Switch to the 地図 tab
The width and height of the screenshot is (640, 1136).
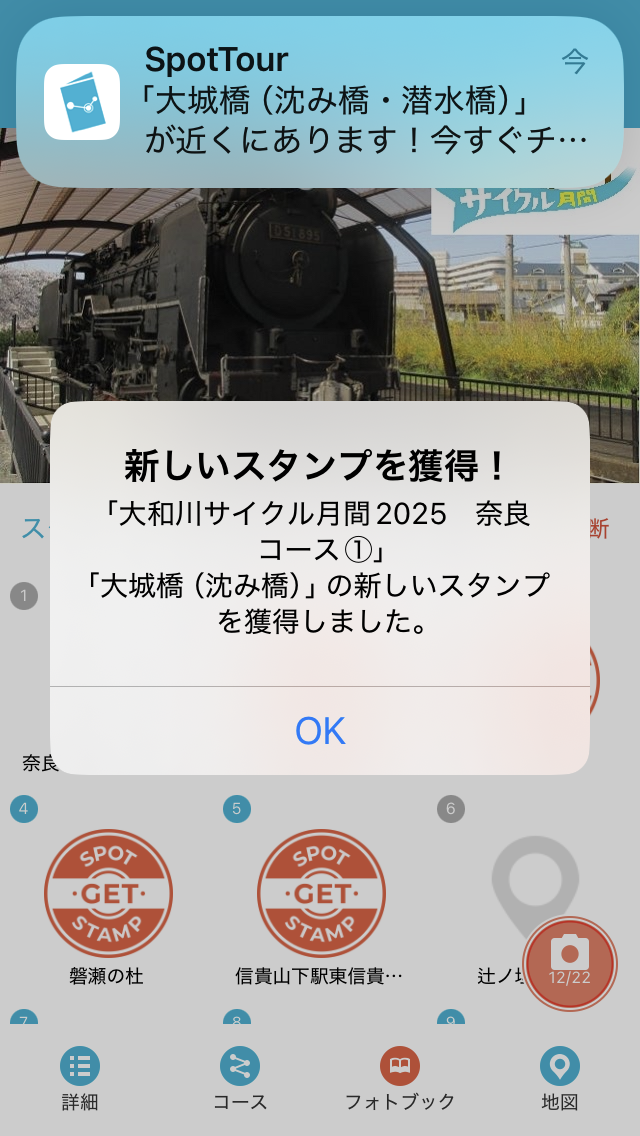pyautogui.click(x=559, y=1080)
